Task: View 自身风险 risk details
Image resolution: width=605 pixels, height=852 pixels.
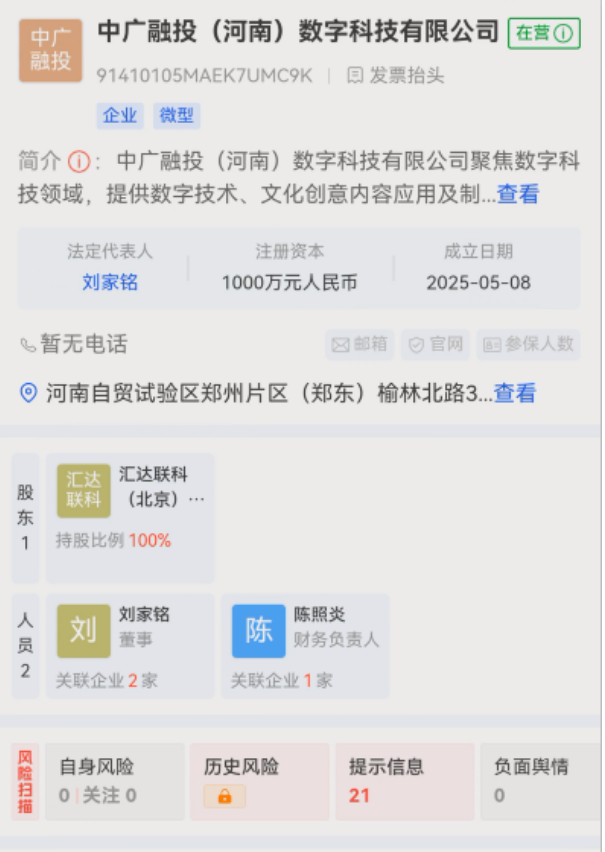Action: [x=112, y=781]
